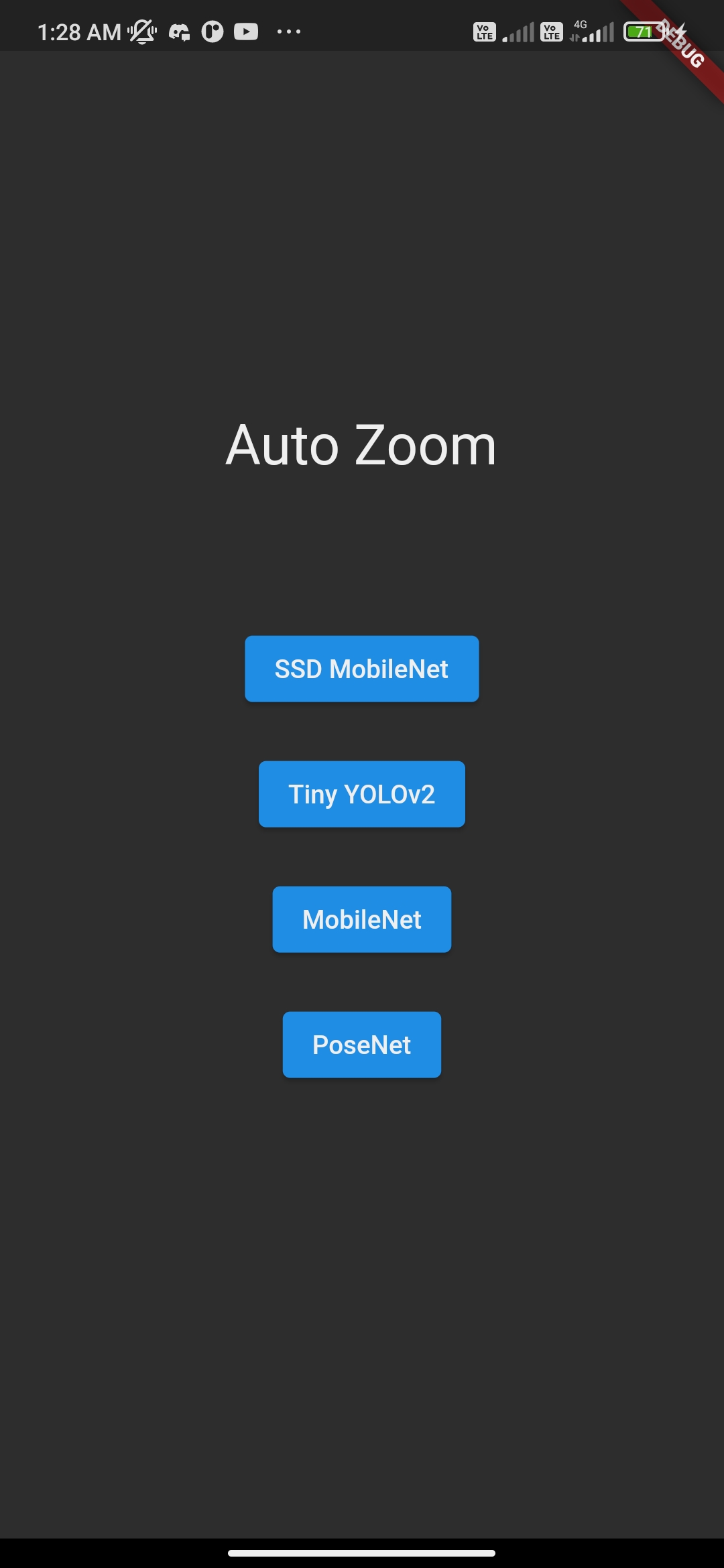Tap the muted notifications bell icon

pos(143,31)
